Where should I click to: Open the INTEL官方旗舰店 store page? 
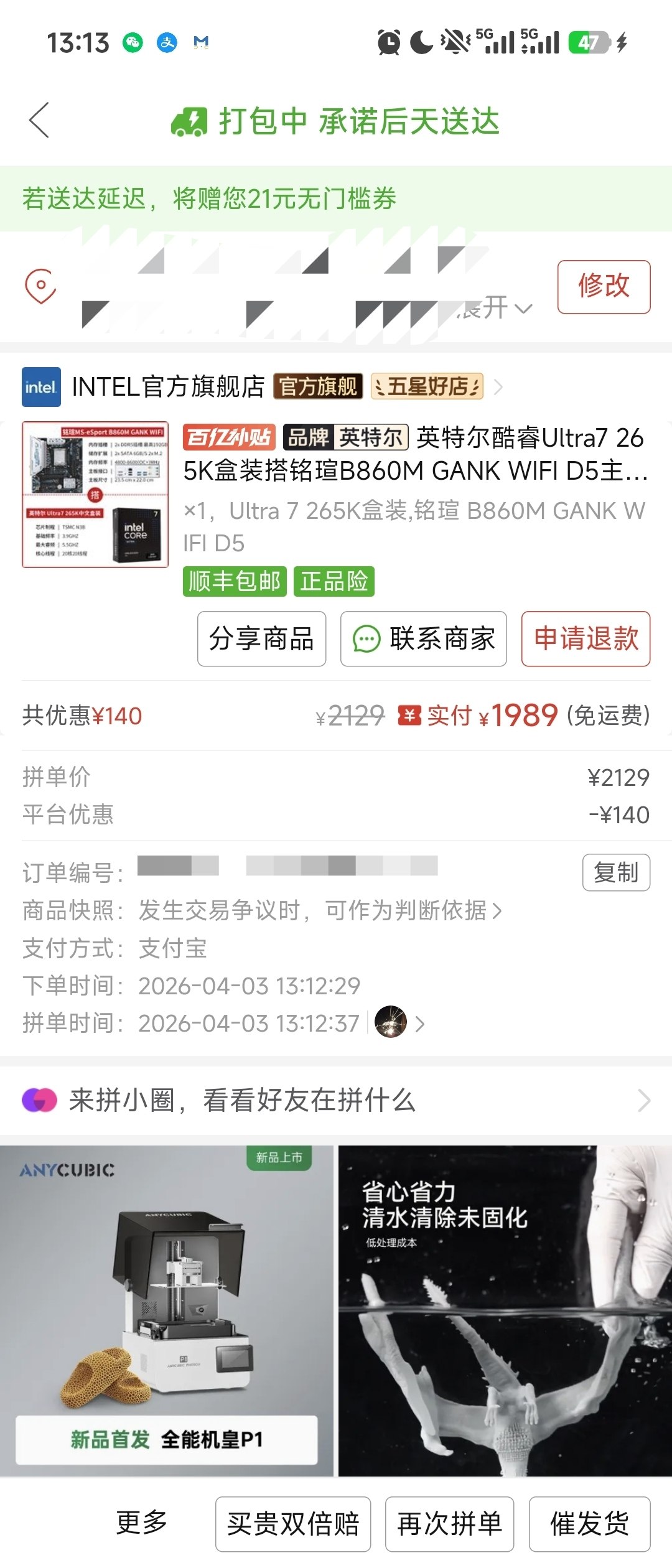pyautogui.click(x=168, y=386)
